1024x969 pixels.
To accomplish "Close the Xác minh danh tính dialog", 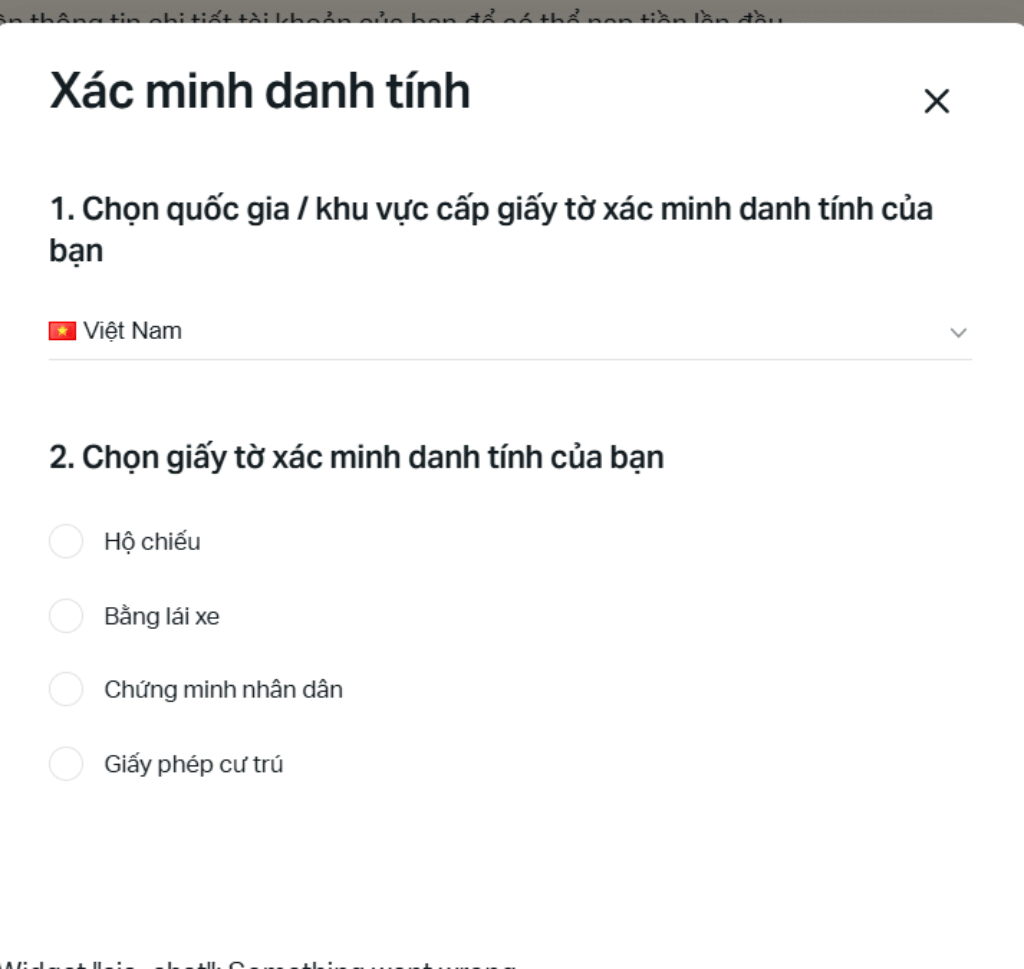I will click(x=936, y=101).
